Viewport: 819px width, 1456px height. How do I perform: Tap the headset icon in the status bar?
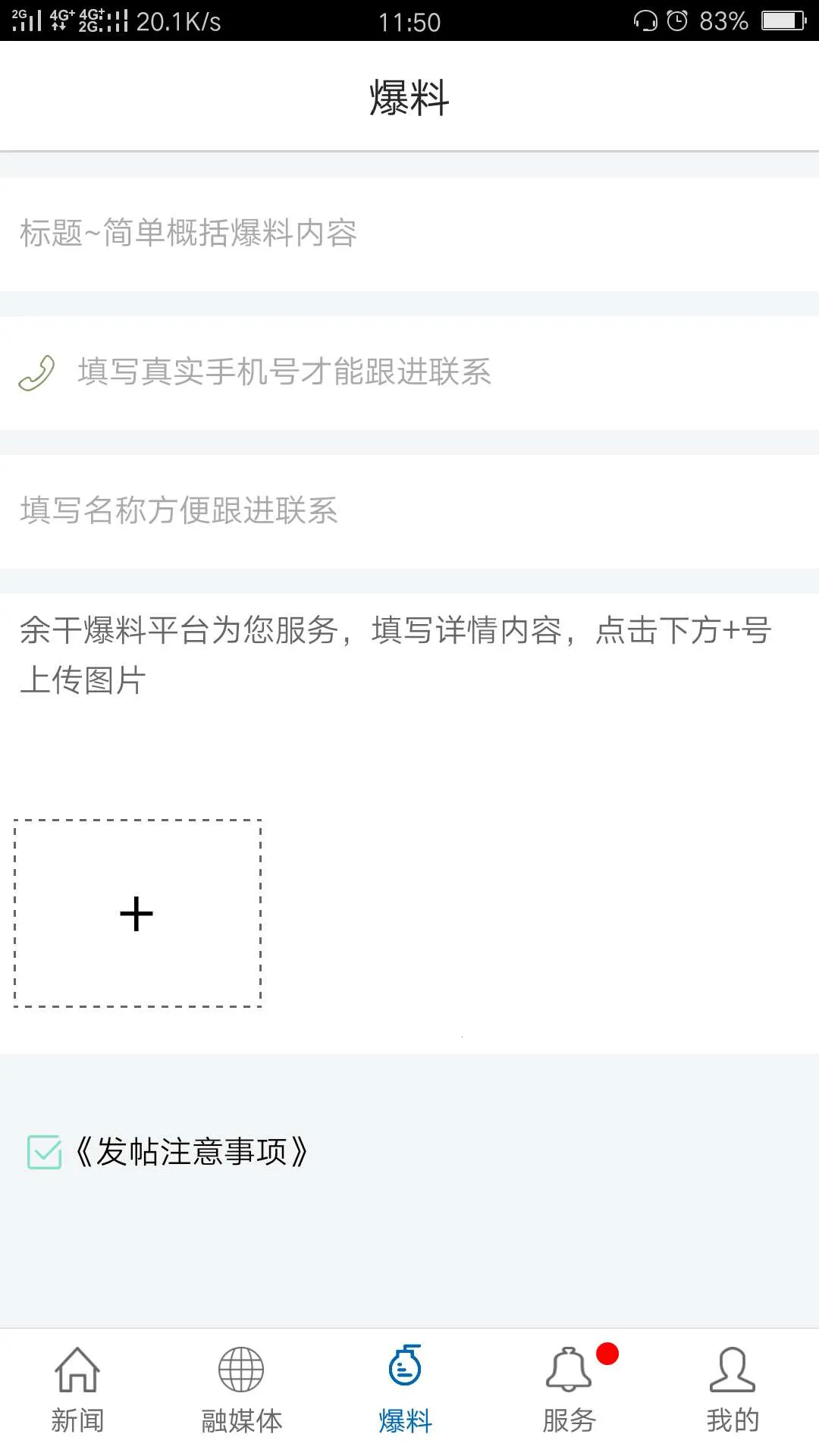coord(644,19)
